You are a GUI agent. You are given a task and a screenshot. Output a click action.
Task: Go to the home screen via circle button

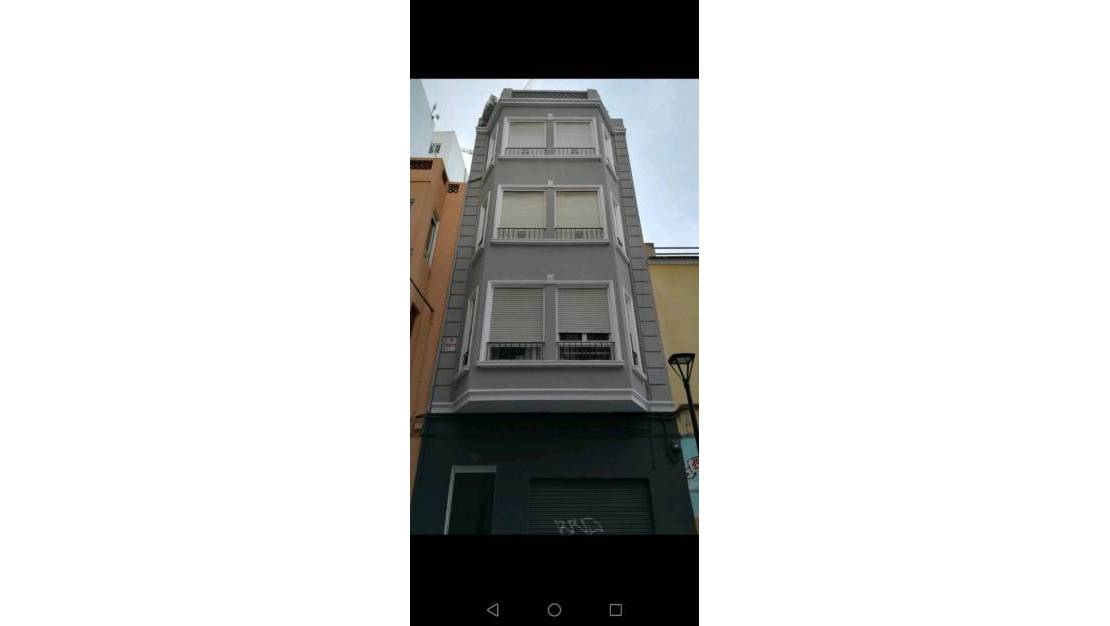pos(554,609)
